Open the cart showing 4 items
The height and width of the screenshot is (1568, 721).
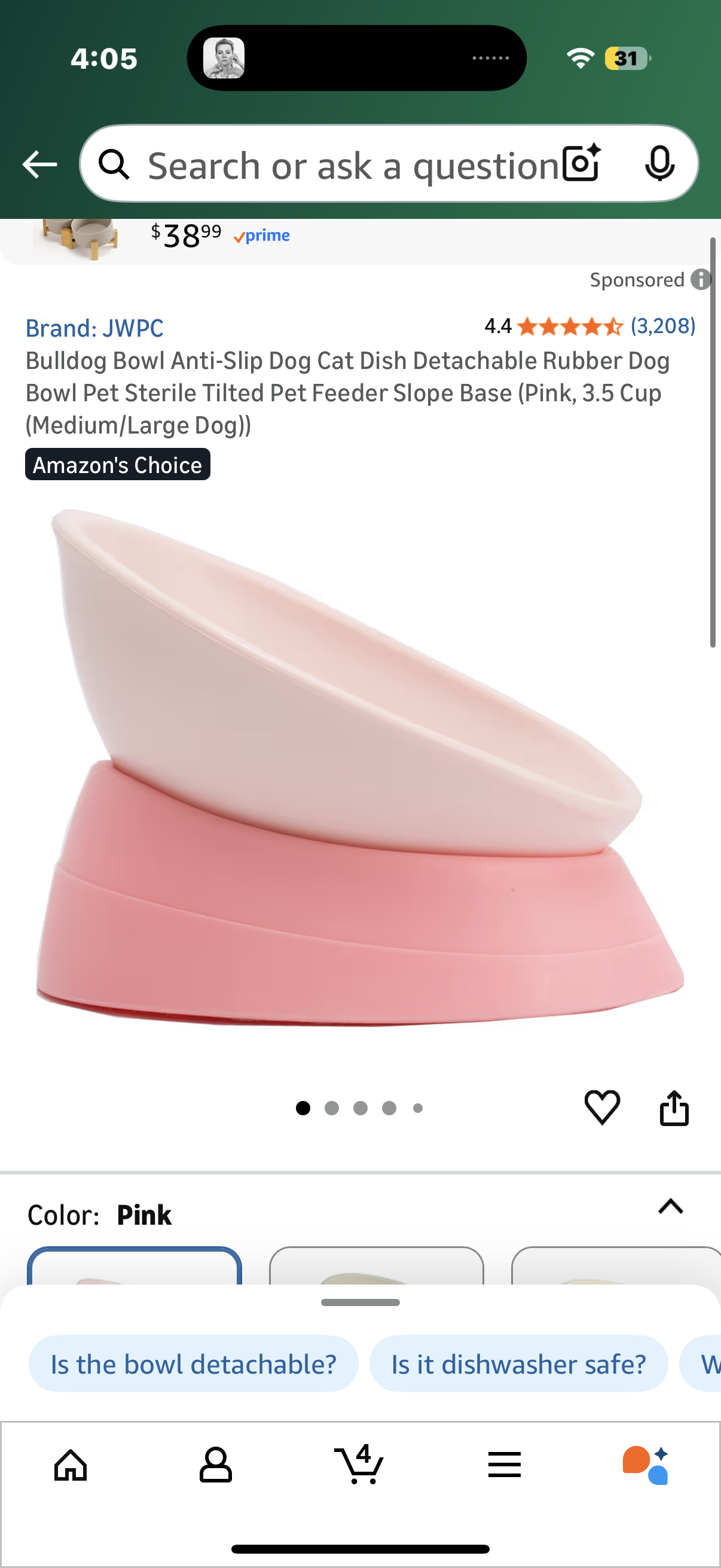pos(360,1465)
